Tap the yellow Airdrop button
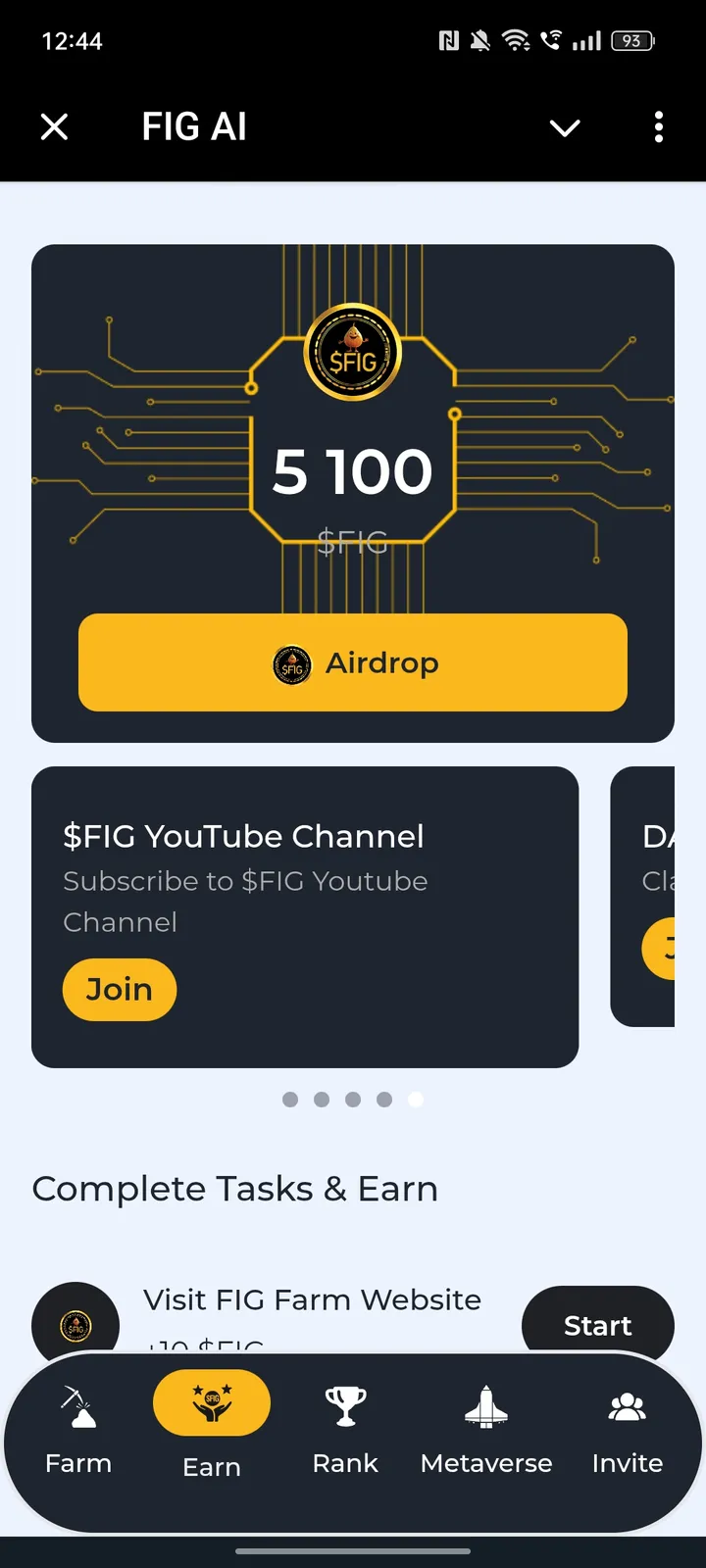 point(353,662)
